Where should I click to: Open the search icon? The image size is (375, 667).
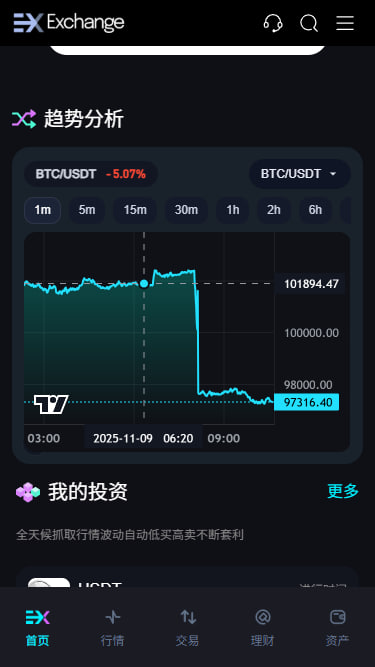(309, 23)
